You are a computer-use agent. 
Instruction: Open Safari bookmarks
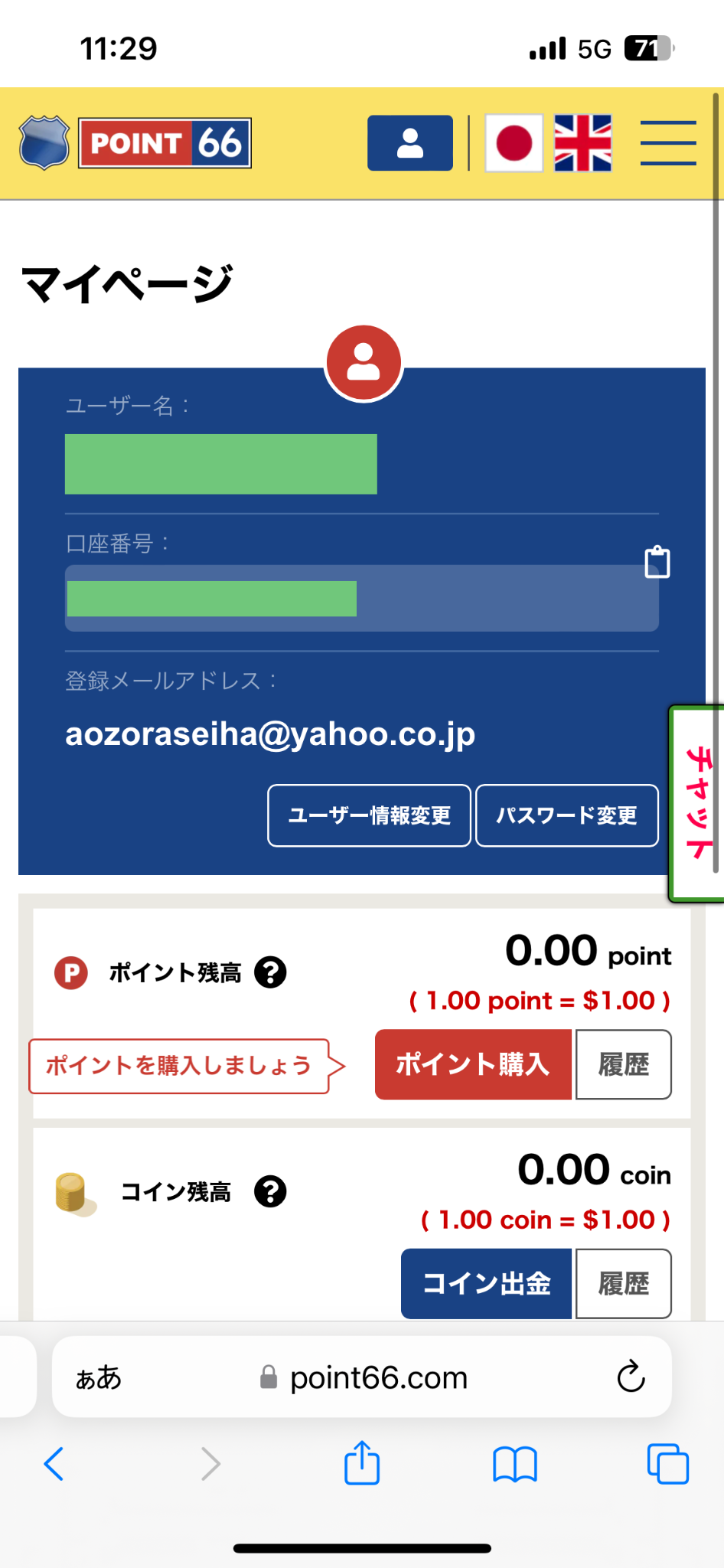[x=514, y=1464]
